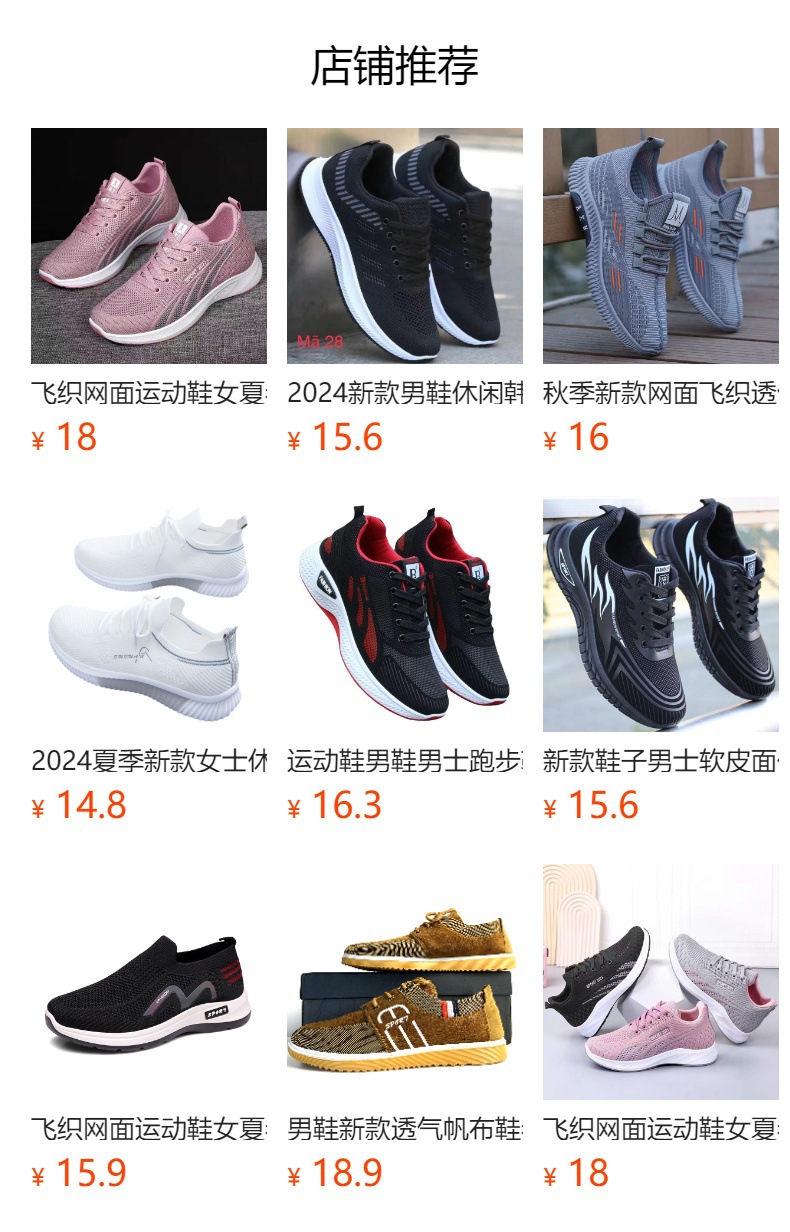
Task: Open the black slip-on 飞织网面运动鞋女夏 at ¥15.9
Action: click(148, 982)
